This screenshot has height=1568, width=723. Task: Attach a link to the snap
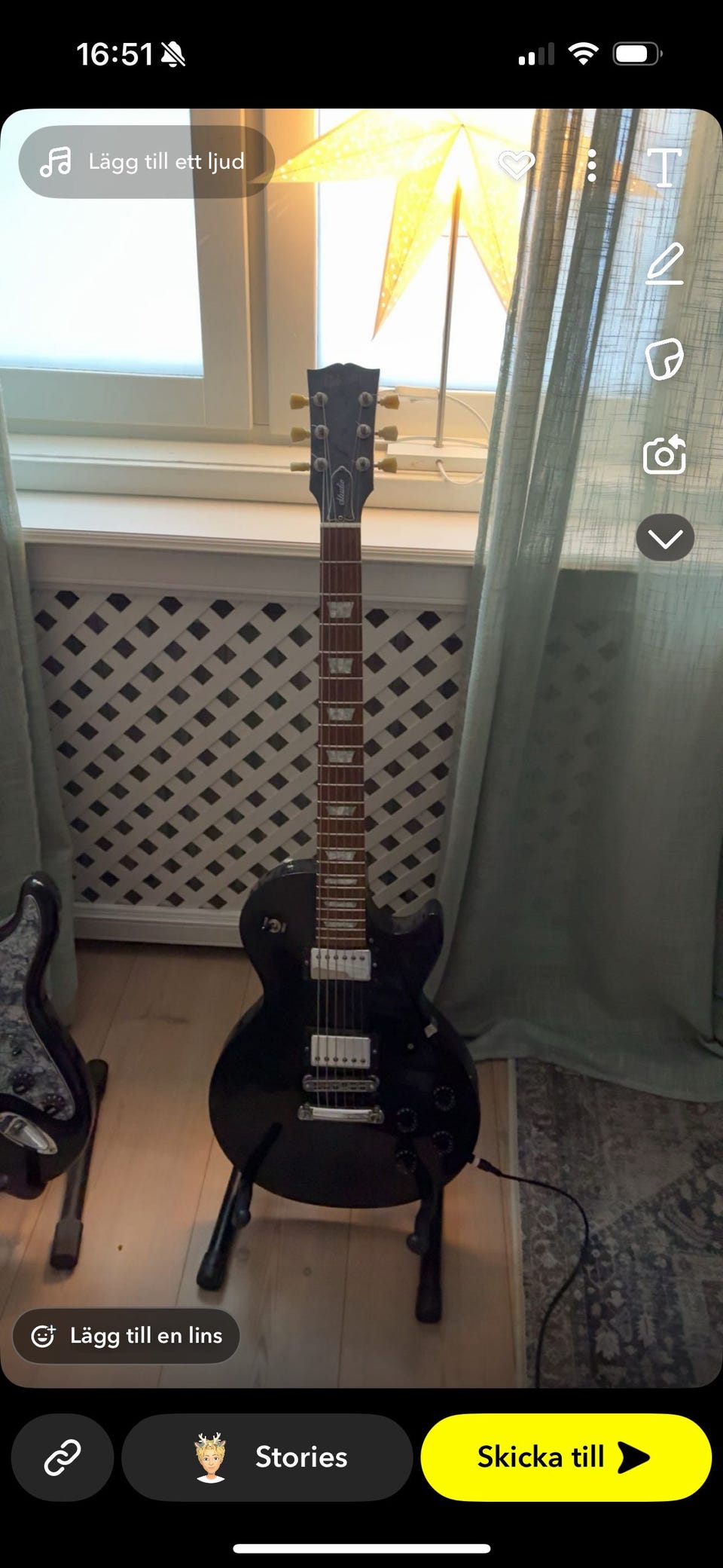(63, 1457)
